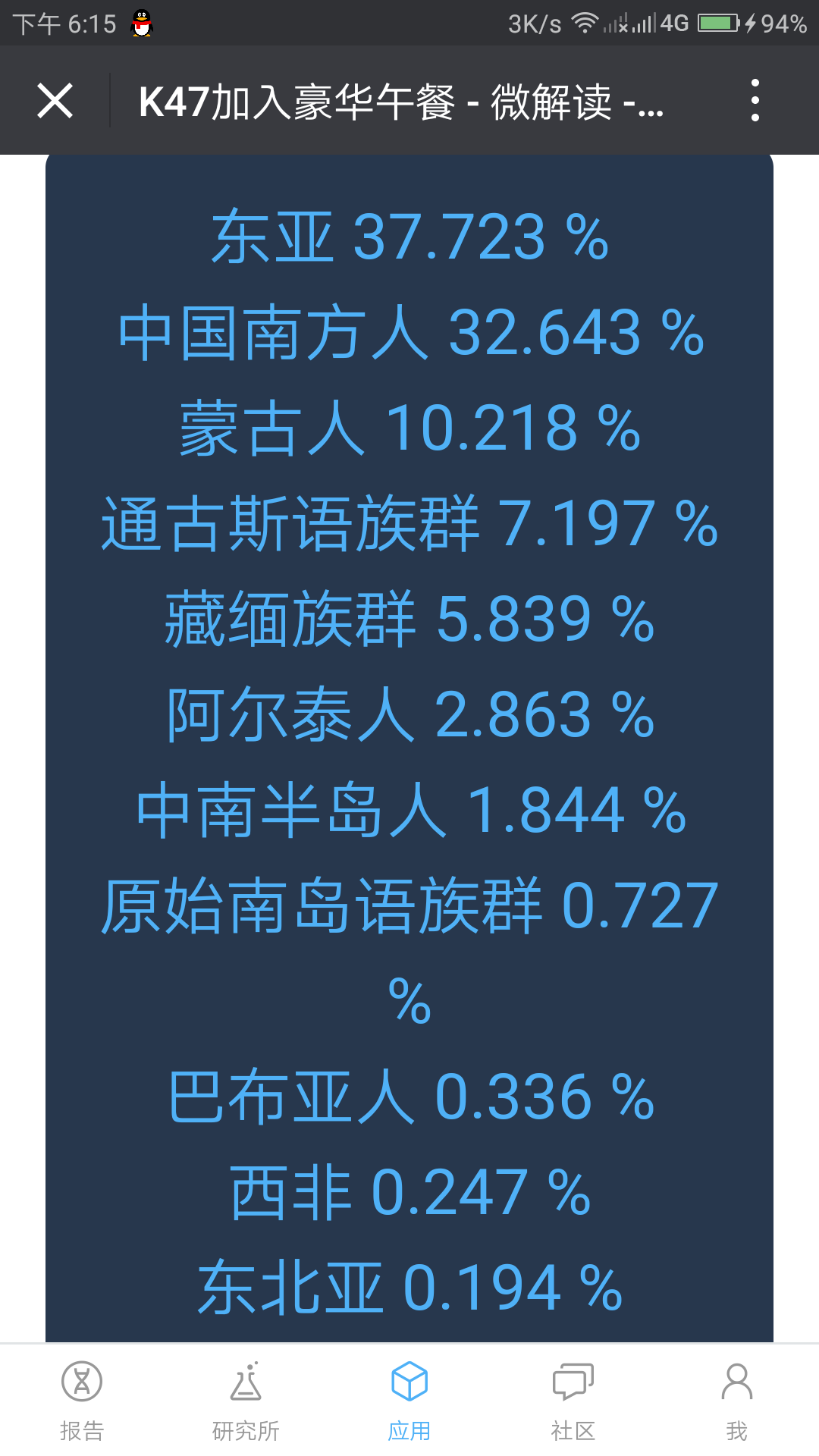The height and width of the screenshot is (1456, 819).
Task: Select the 应用 tab
Action: [409, 1401]
